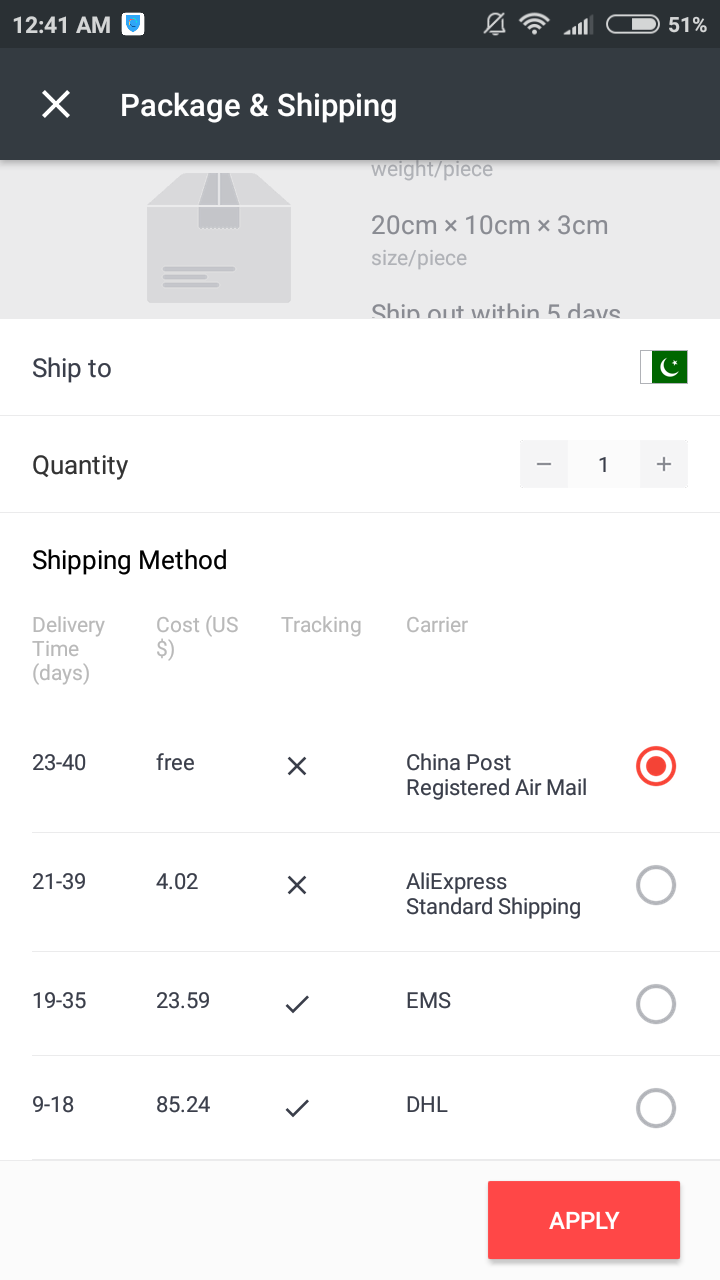Tap the APPLY button
This screenshot has height=1280, width=720.
pyautogui.click(x=584, y=1220)
